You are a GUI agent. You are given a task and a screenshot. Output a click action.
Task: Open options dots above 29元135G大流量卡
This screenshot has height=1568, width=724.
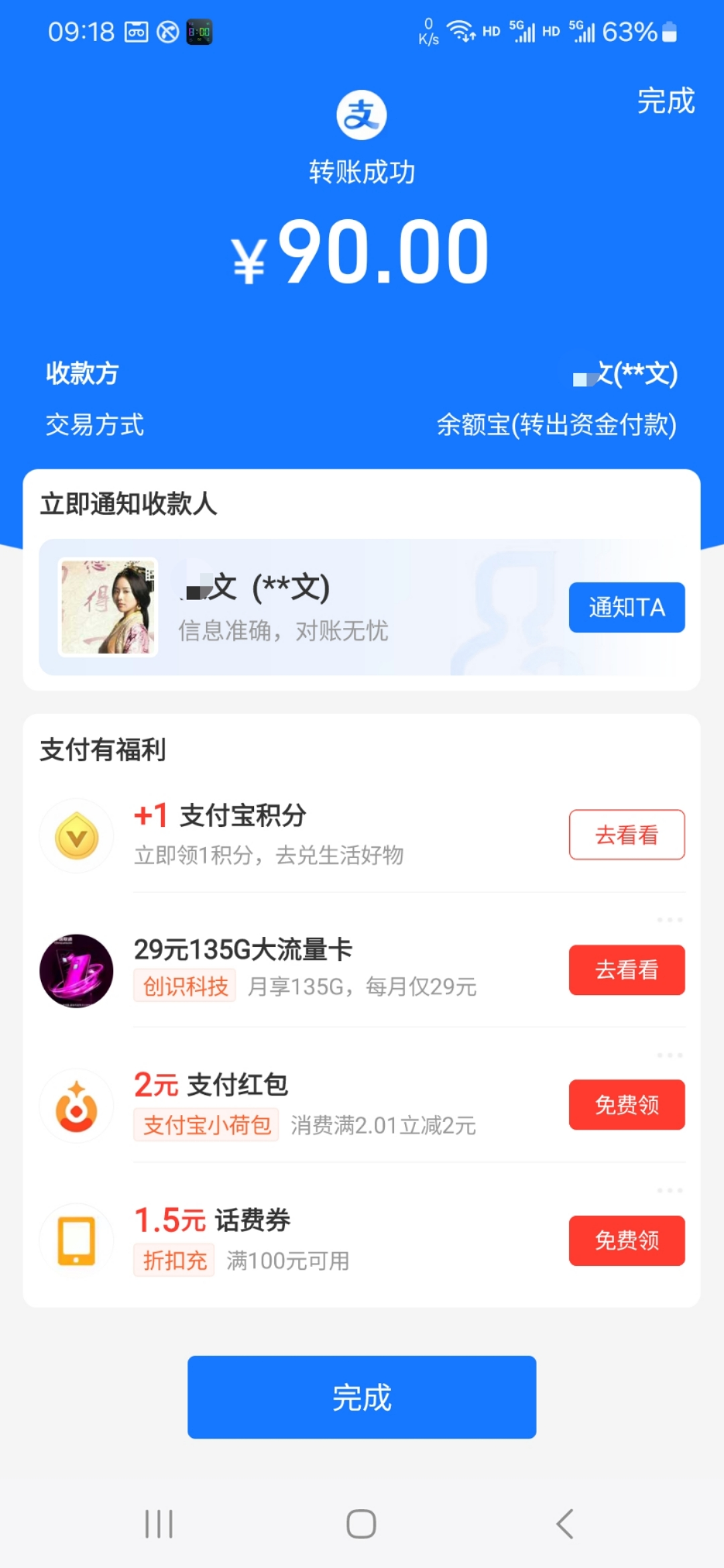[670, 920]
